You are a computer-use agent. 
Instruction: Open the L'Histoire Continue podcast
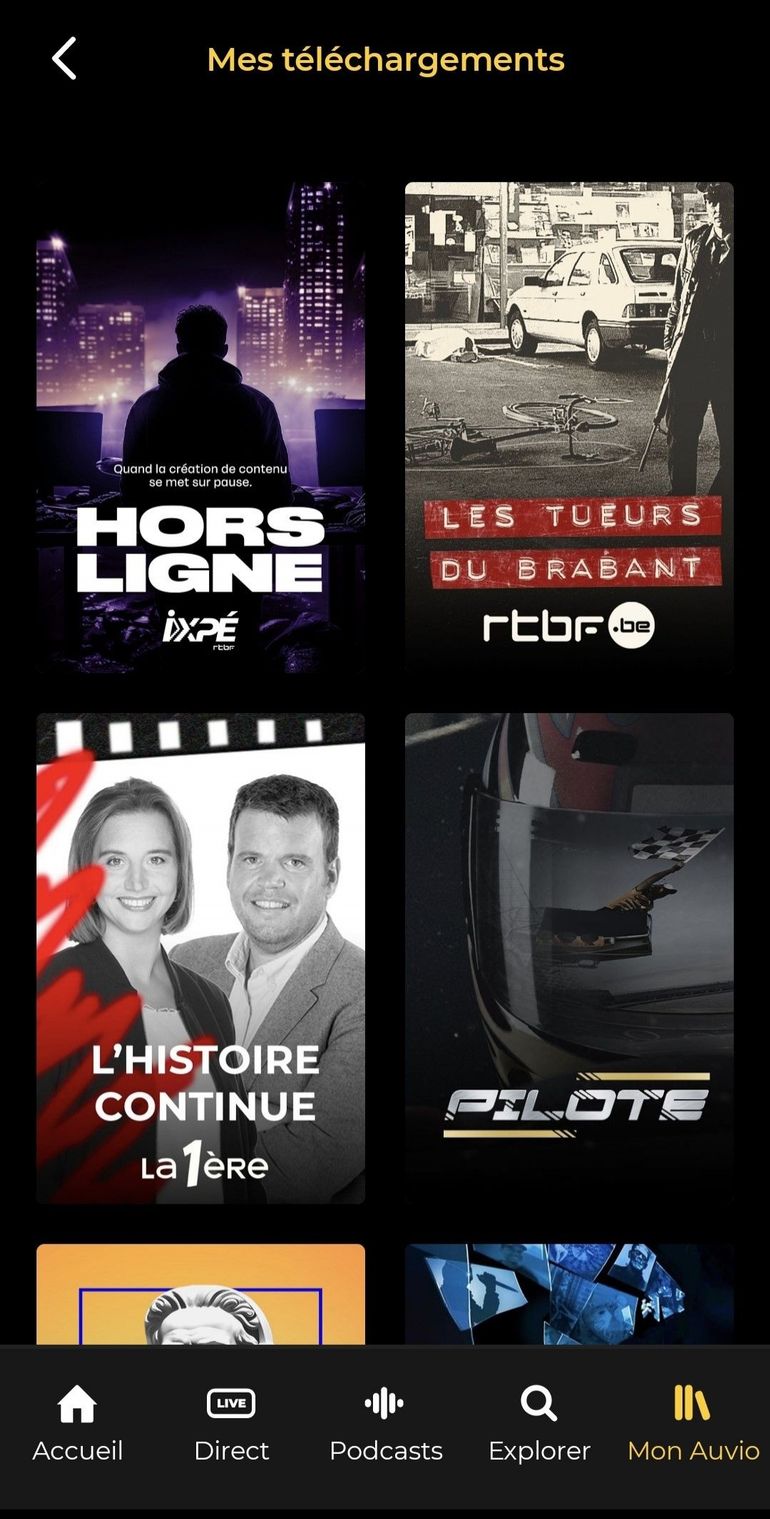[200, 955]
